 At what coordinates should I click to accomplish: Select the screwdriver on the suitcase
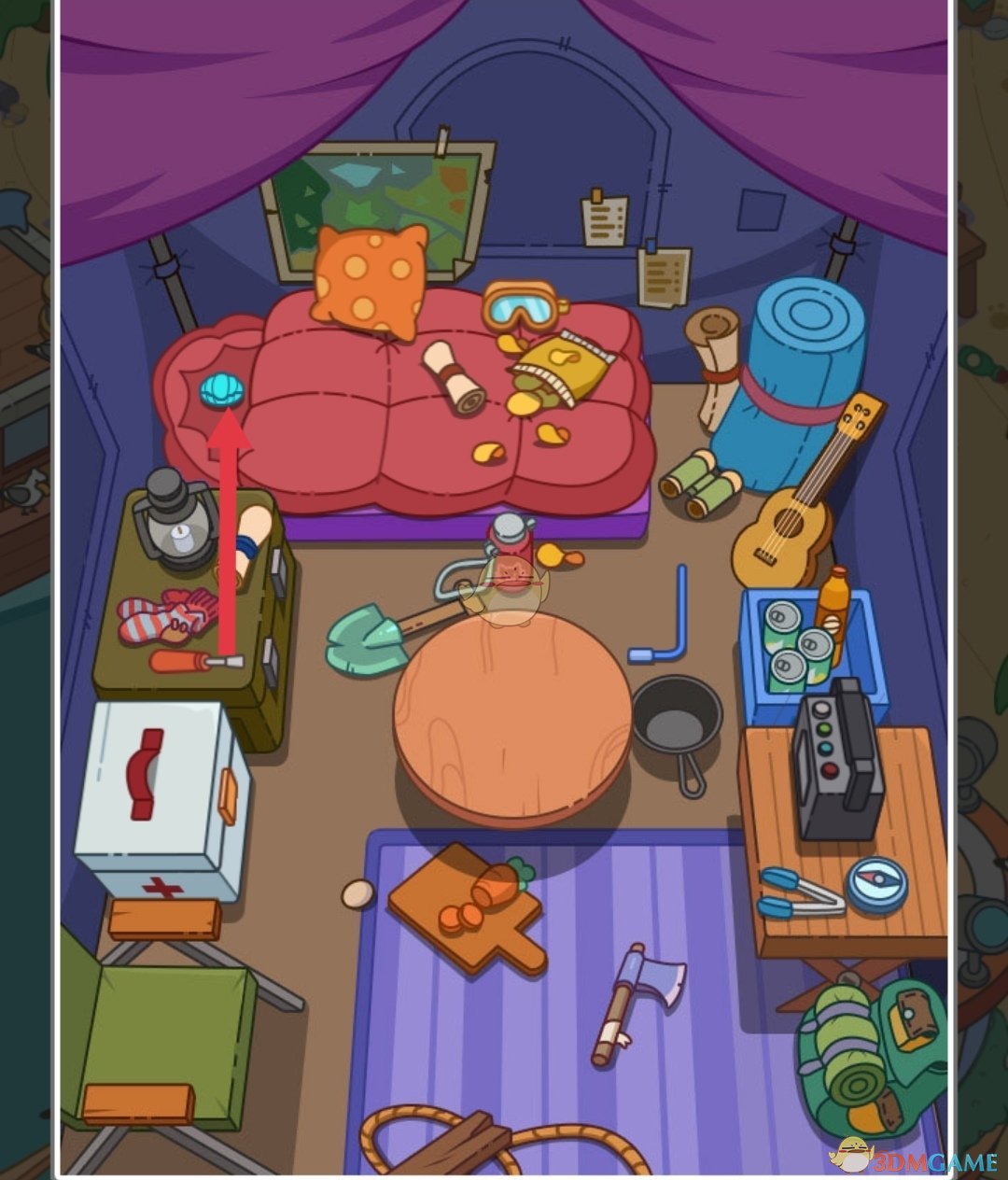(x=194, y=662)
